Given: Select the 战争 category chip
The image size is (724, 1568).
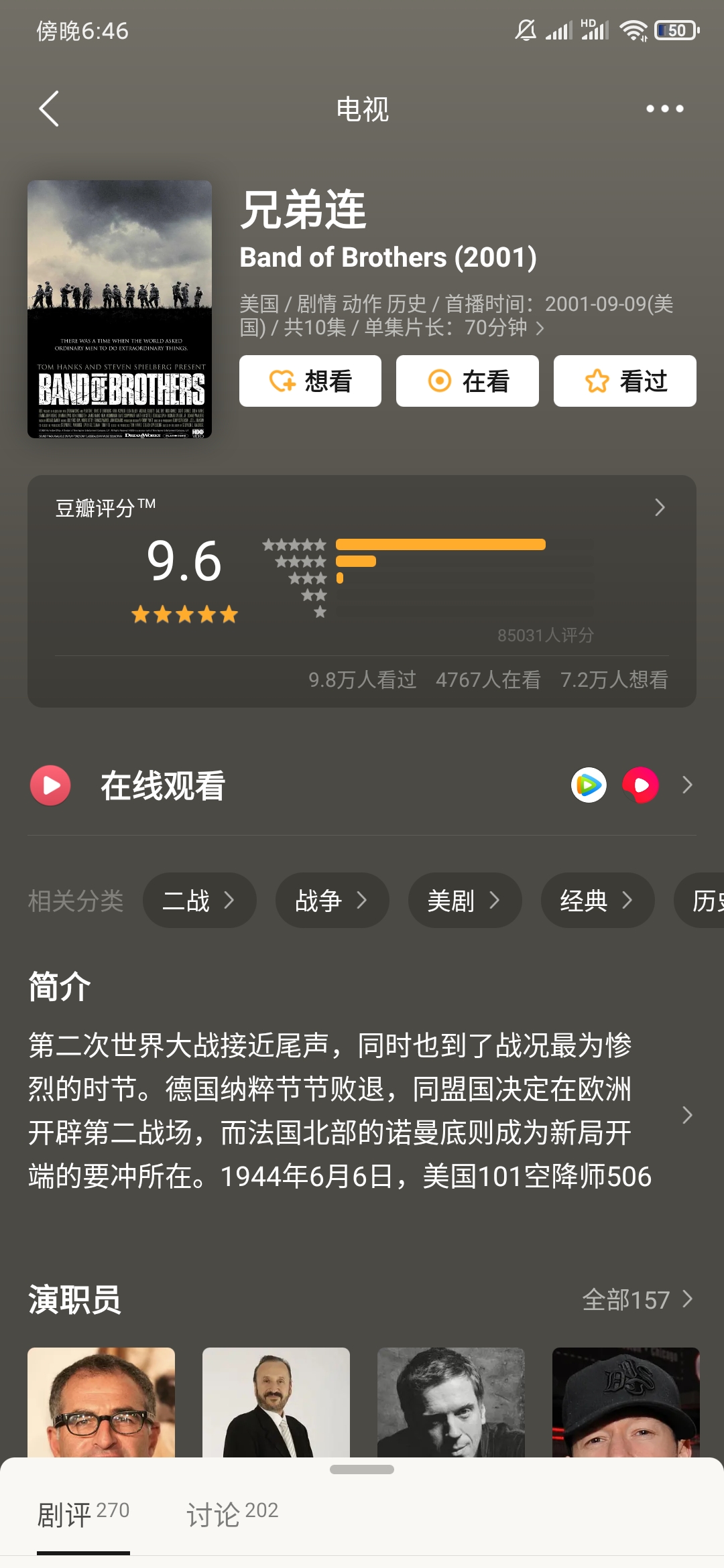Looking at the screenshot, I should pos(332,900).
